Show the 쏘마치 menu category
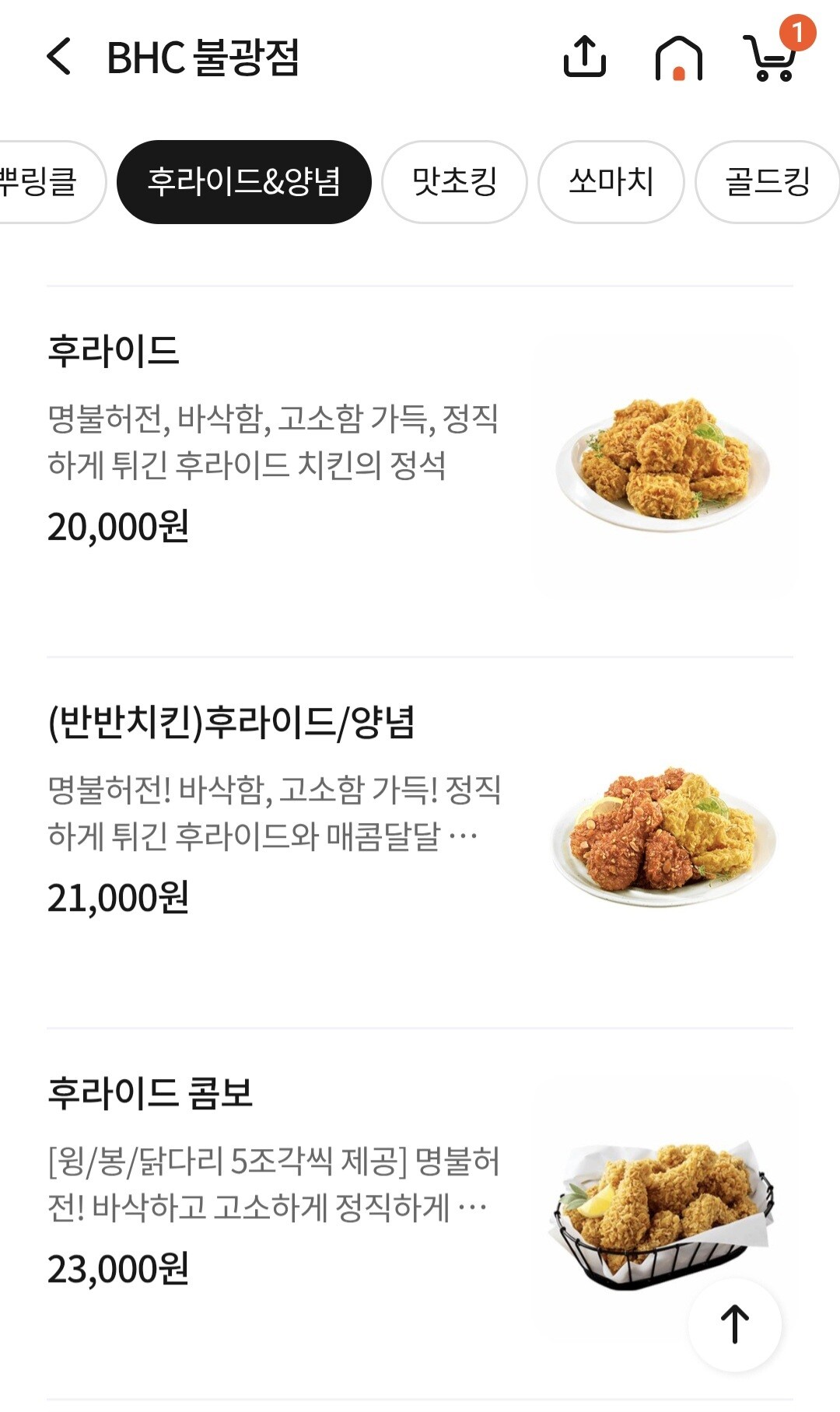This screenshot has height=1412, width=840. (611, 182)
